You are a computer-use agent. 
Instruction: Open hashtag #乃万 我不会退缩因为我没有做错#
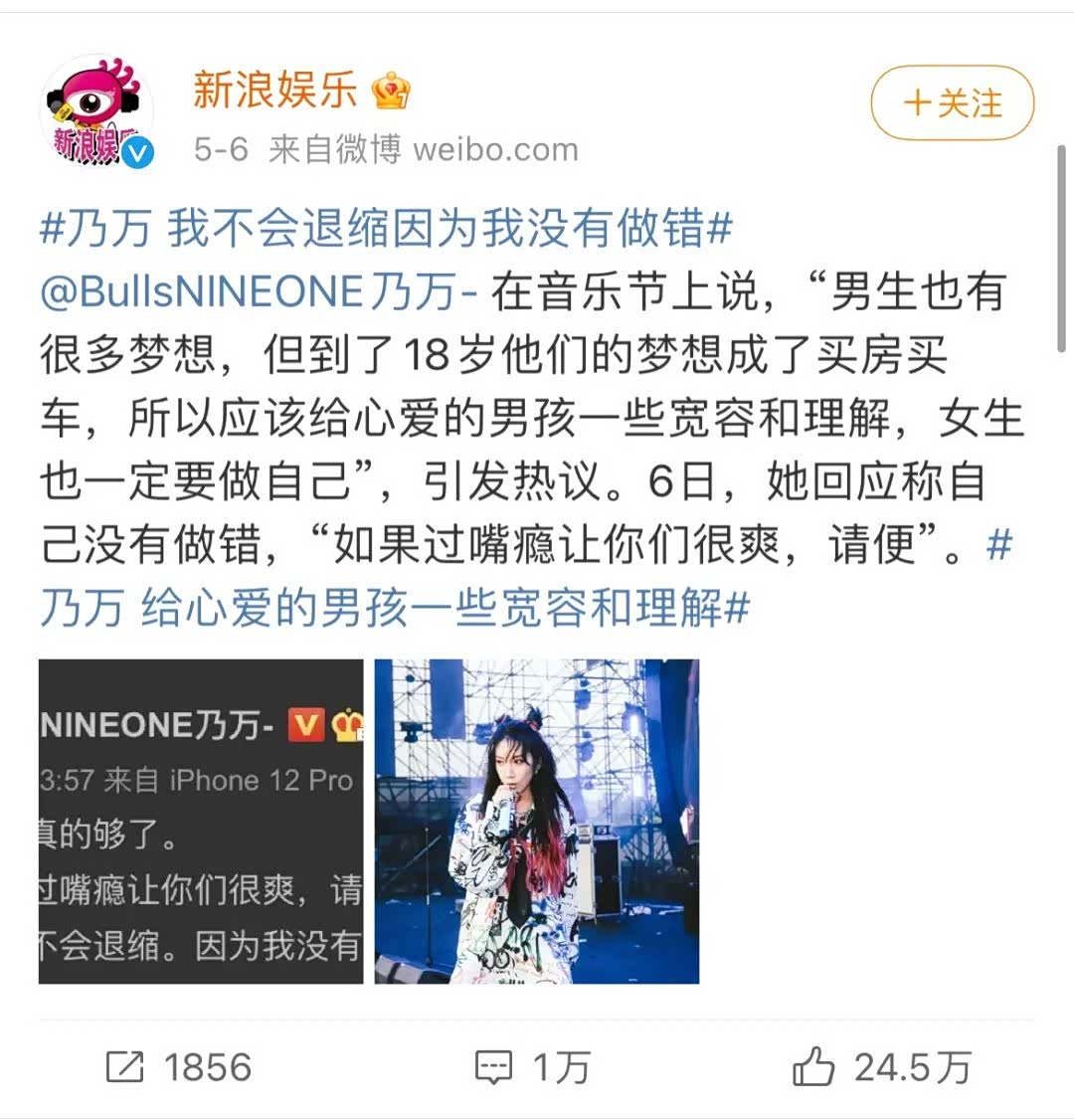coord(386,230)
